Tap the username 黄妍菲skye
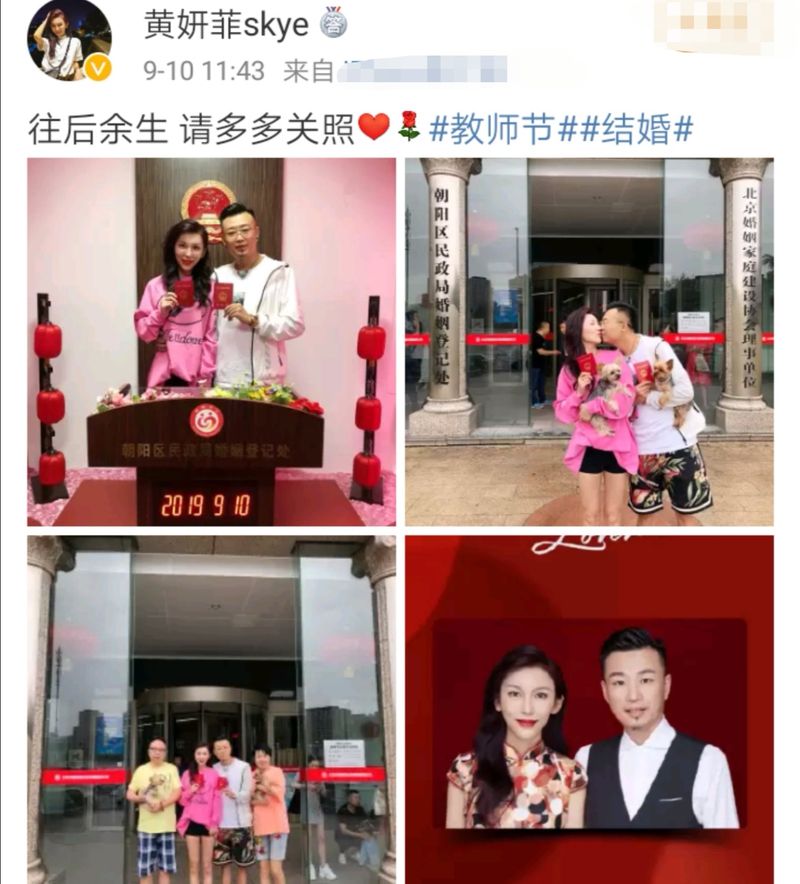Screen dimensions: 800x884 coord(225,25)
